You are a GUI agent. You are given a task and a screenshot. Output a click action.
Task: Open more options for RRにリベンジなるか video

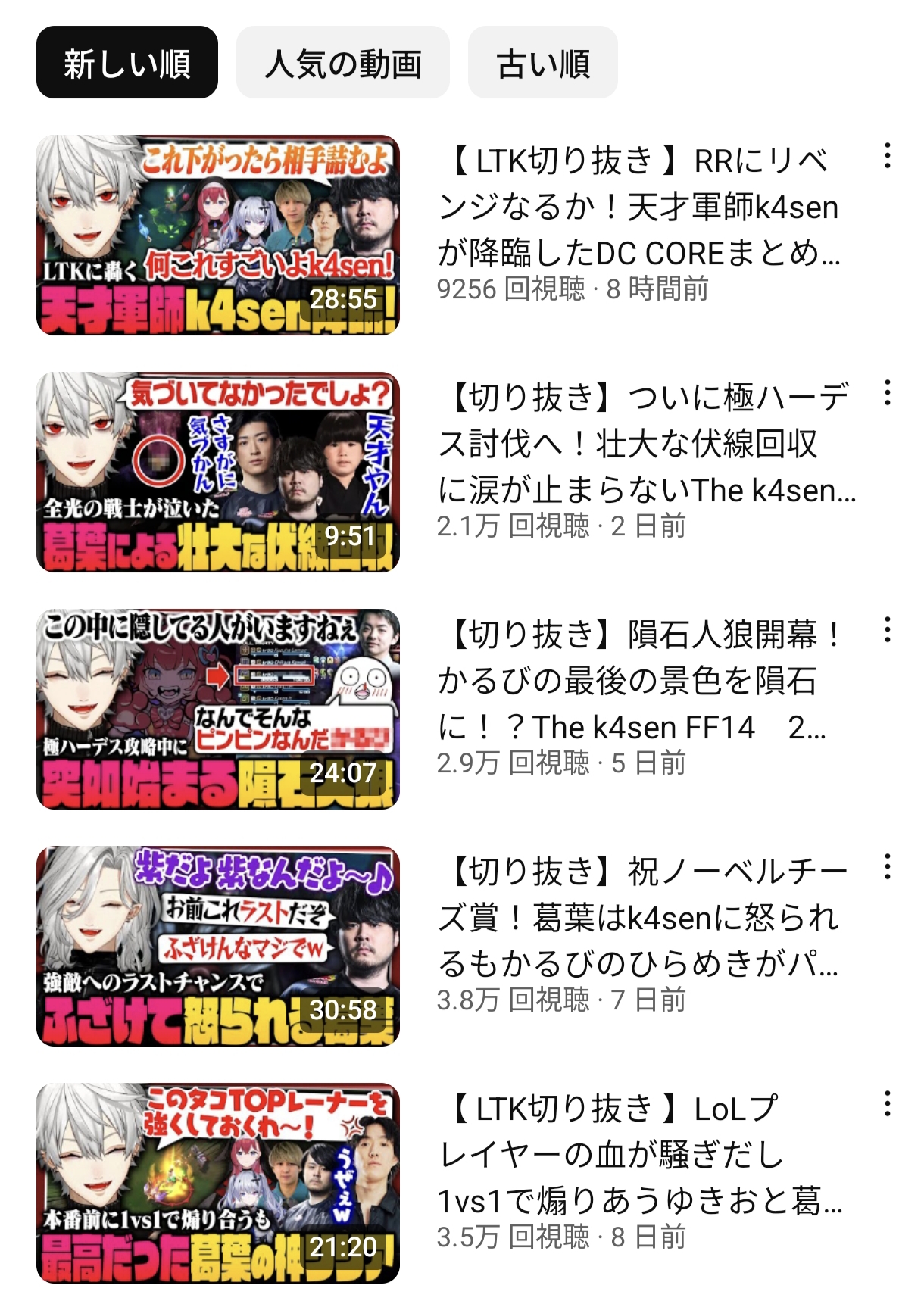click(887, 156)
